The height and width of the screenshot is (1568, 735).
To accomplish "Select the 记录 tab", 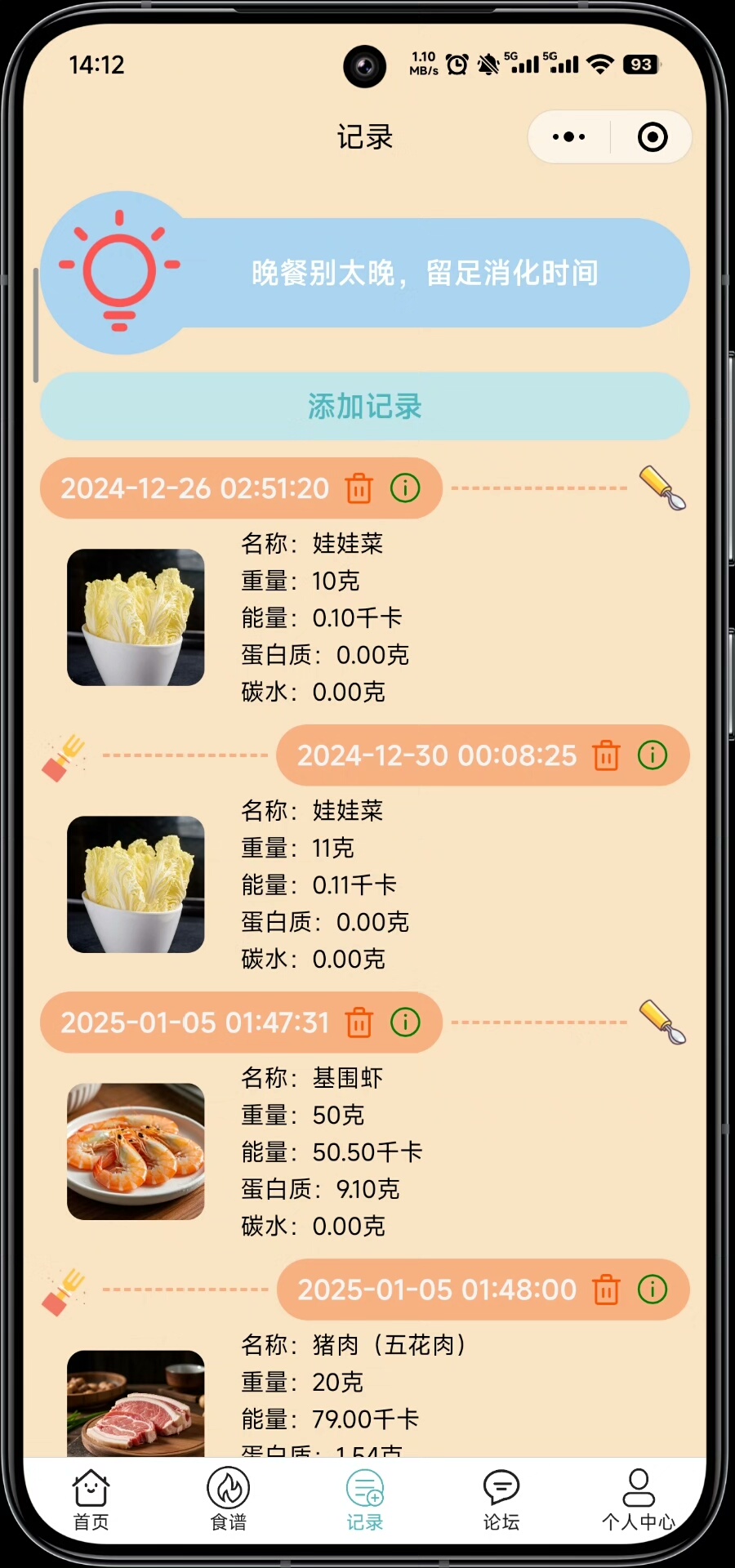I will [364, 1499].
